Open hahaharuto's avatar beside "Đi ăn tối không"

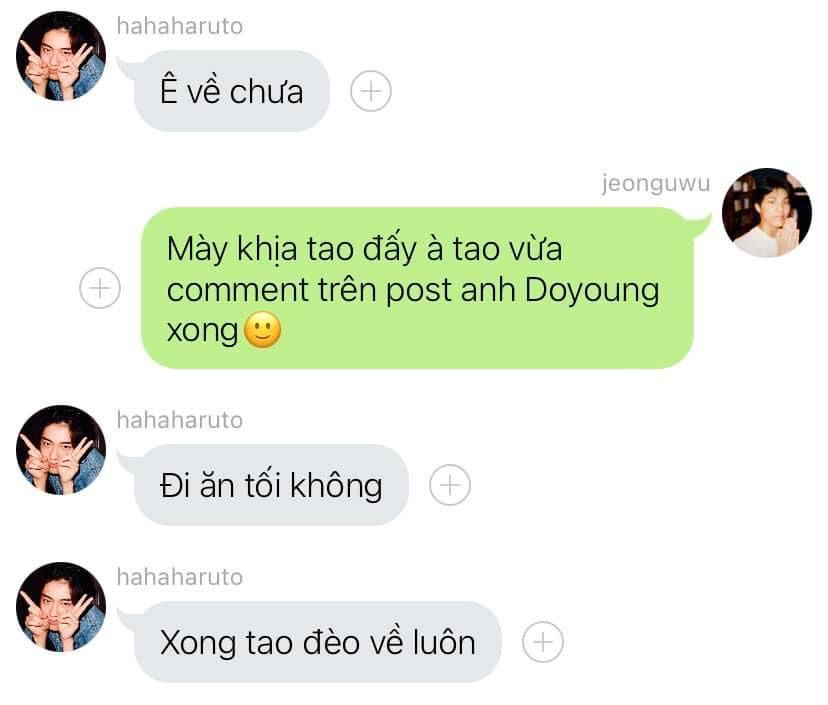pyautogui.click(x=61, y=449)
